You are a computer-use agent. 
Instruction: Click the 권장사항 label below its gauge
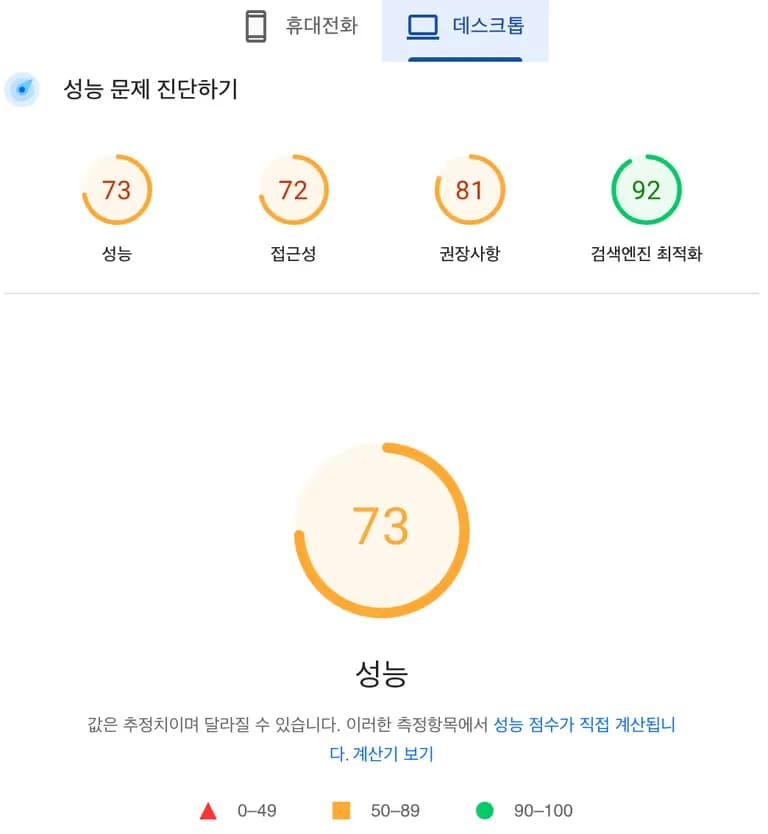[x=469, y=253]
